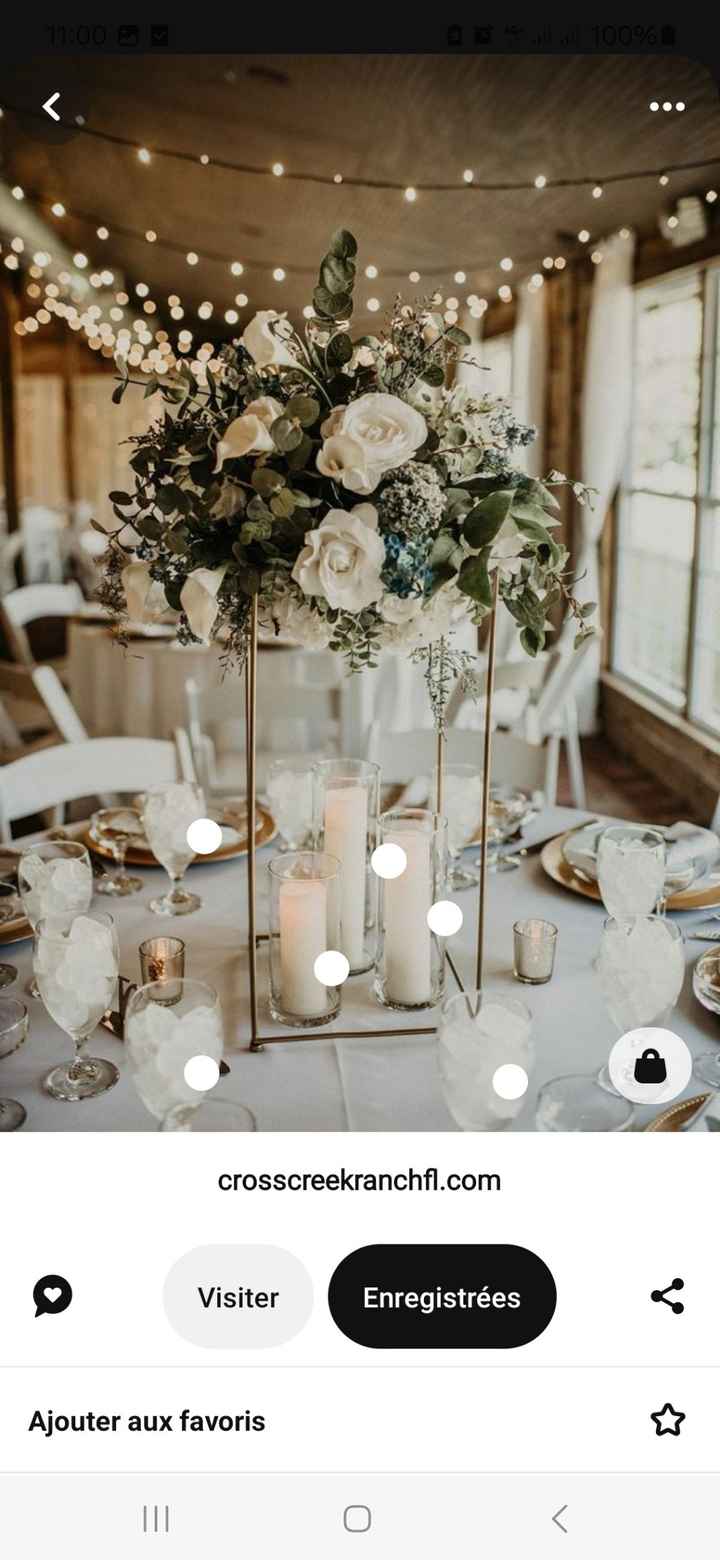
Task: Add to favorites with the star icon
Action: (667, 1420)
